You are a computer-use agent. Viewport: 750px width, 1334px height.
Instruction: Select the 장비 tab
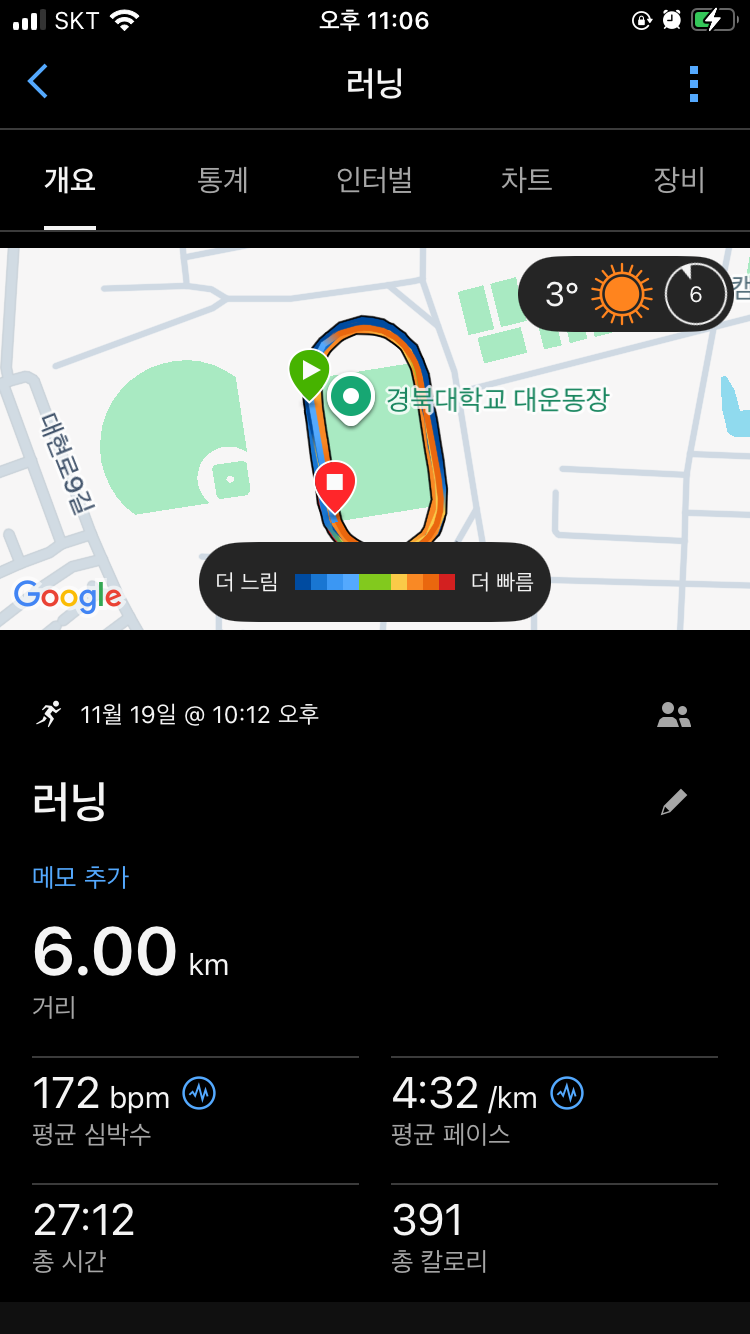tap(679, 180)
